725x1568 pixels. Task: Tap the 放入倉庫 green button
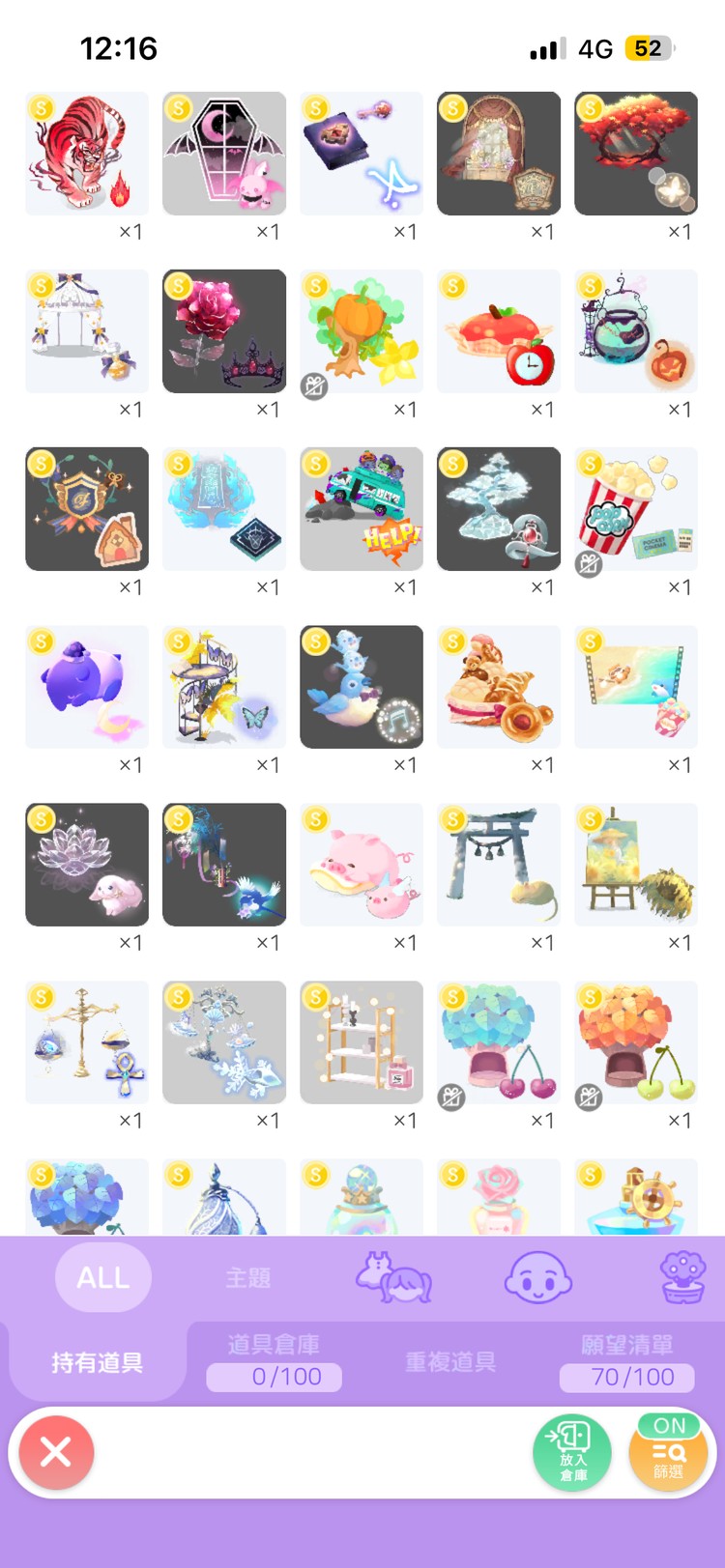click(x=572, y=1452)
